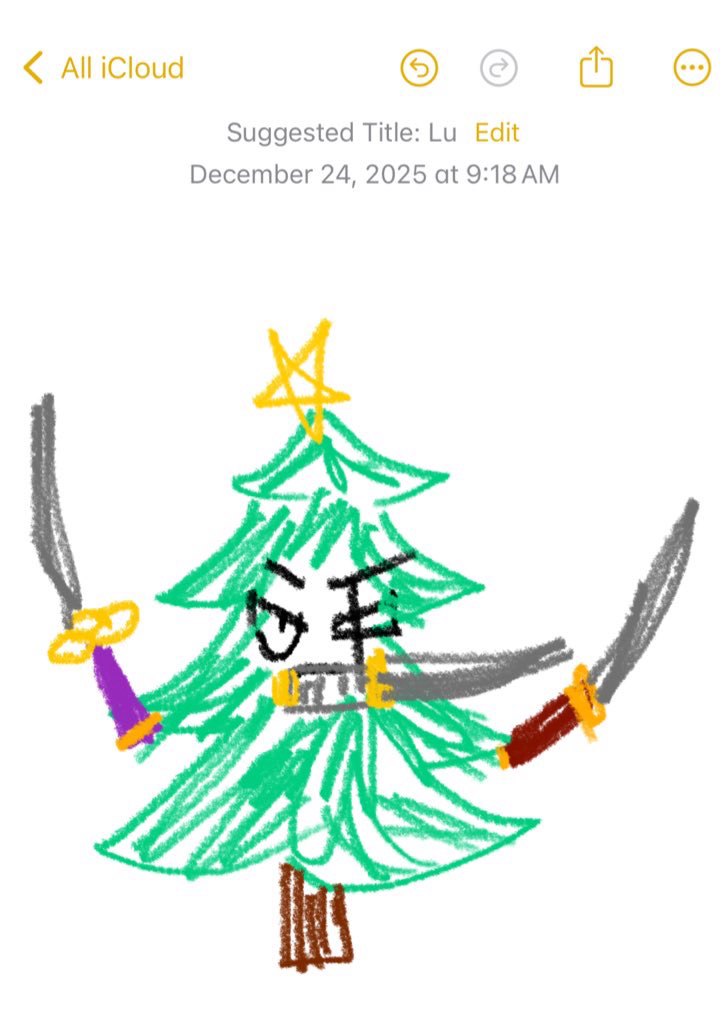Tap the redo arrow icon
This screenshot has height=1024, width=721.
tap(498, 69)
